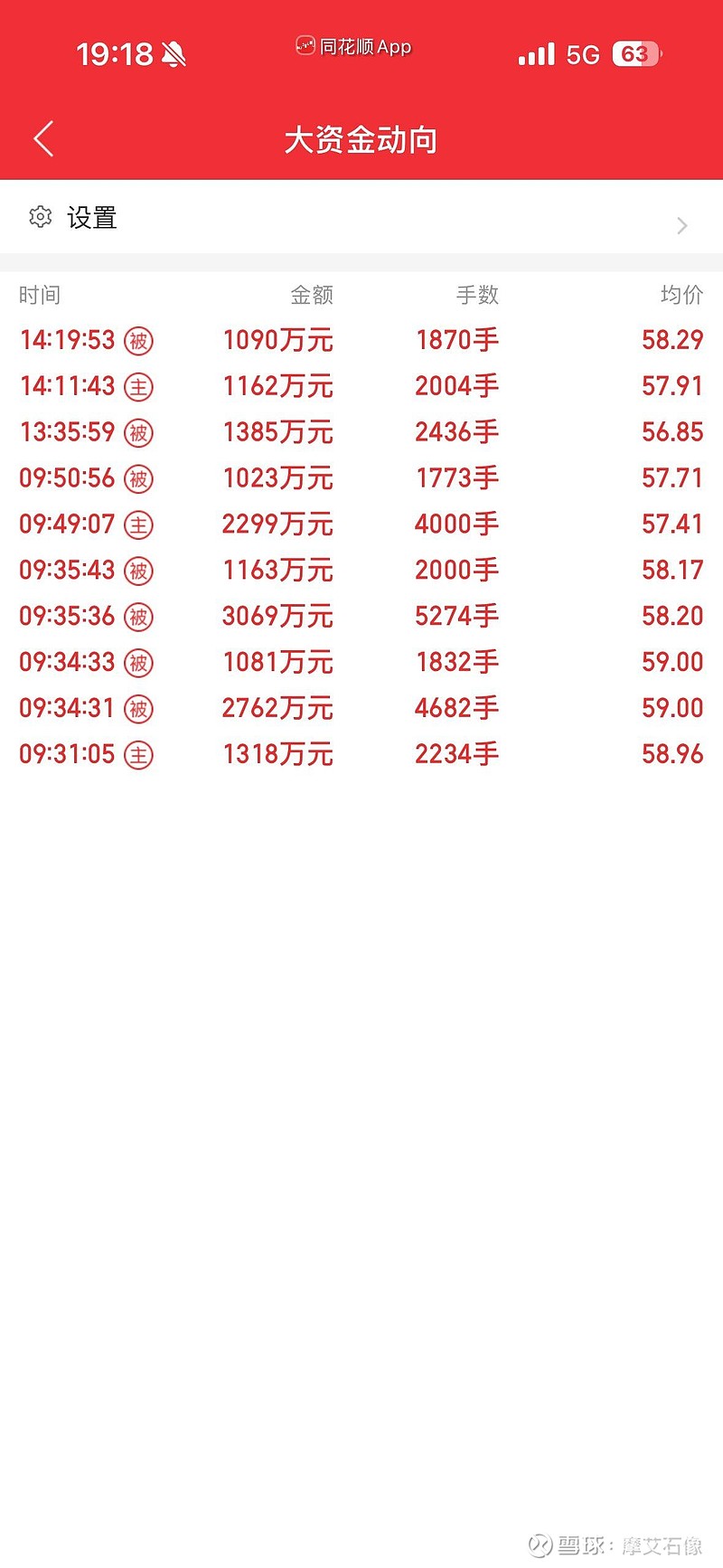Screen dimensions: 723x1568
Task: Return to 同花顺 App via status pill
Action: (x=354, y=47)
